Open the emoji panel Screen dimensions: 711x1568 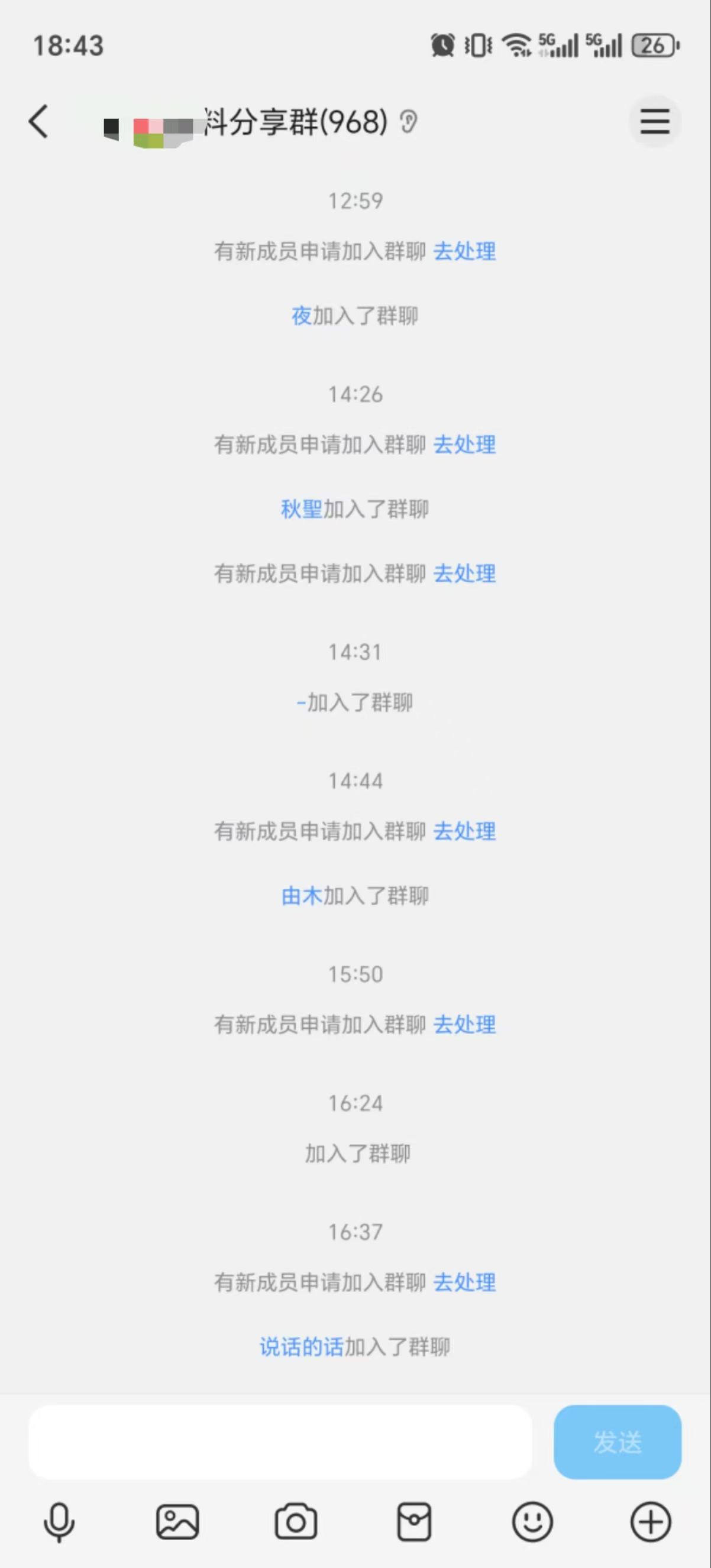point(532,1522)
